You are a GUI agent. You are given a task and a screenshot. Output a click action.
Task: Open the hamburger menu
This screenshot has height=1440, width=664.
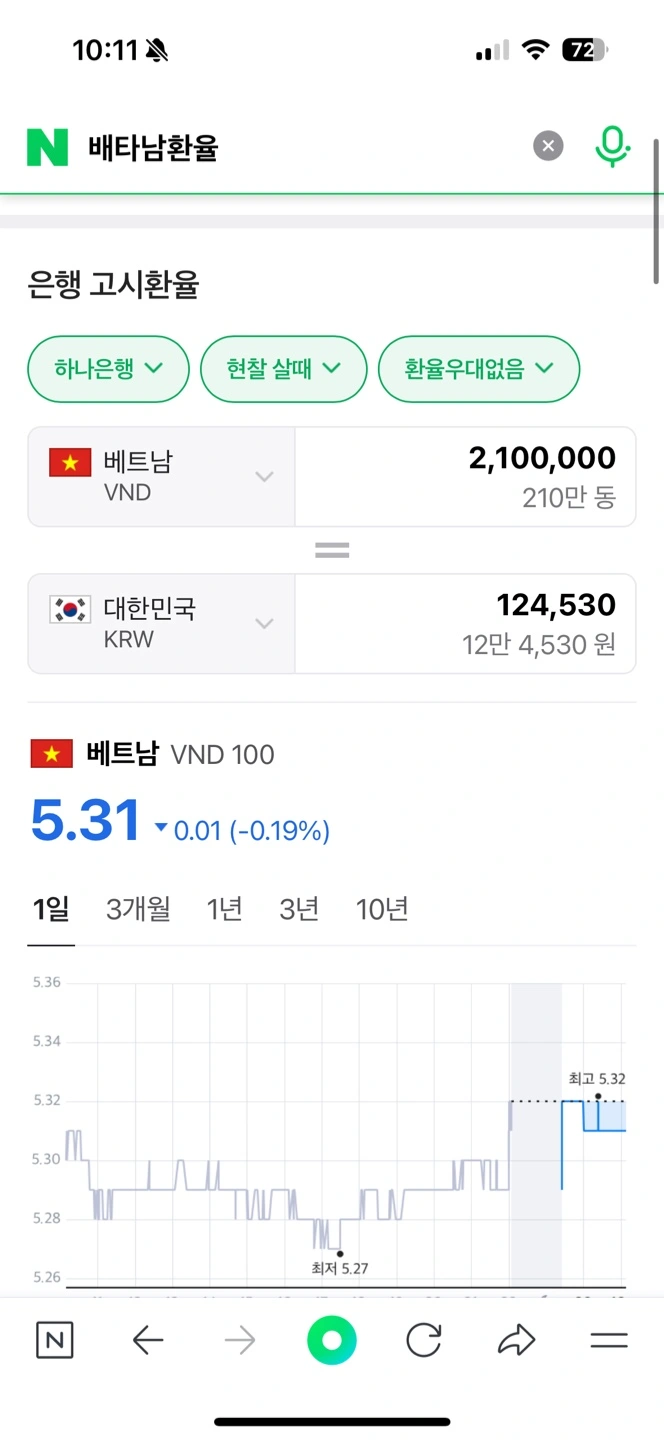click(608, 1341)
